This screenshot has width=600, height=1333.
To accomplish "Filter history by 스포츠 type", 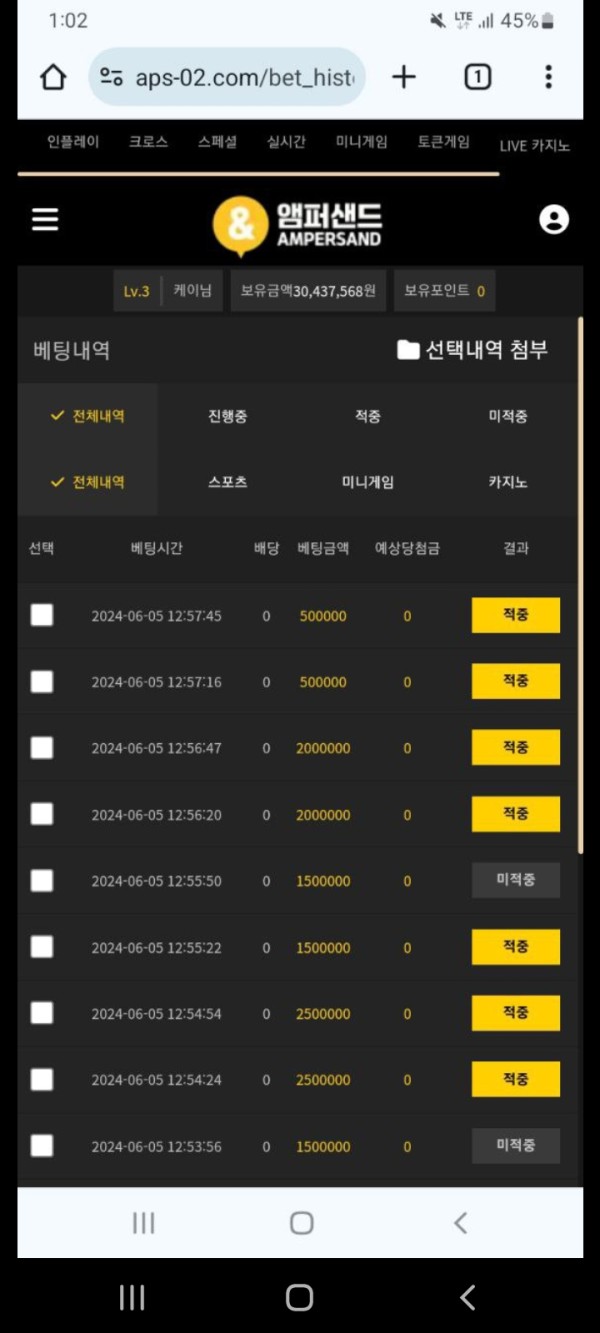I will 227,482.
